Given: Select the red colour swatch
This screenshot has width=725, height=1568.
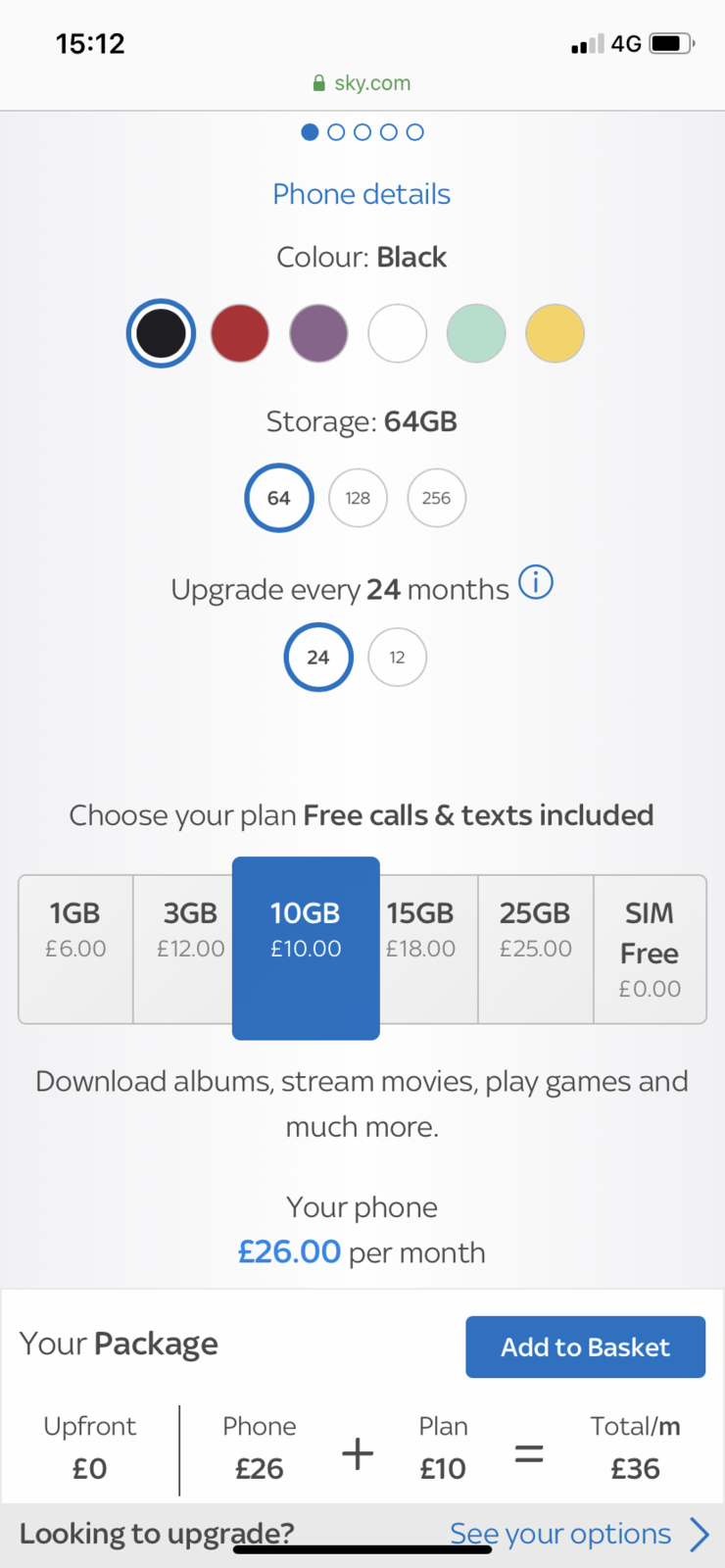Looking at the screenshot, I should click(x=239, y=333).
